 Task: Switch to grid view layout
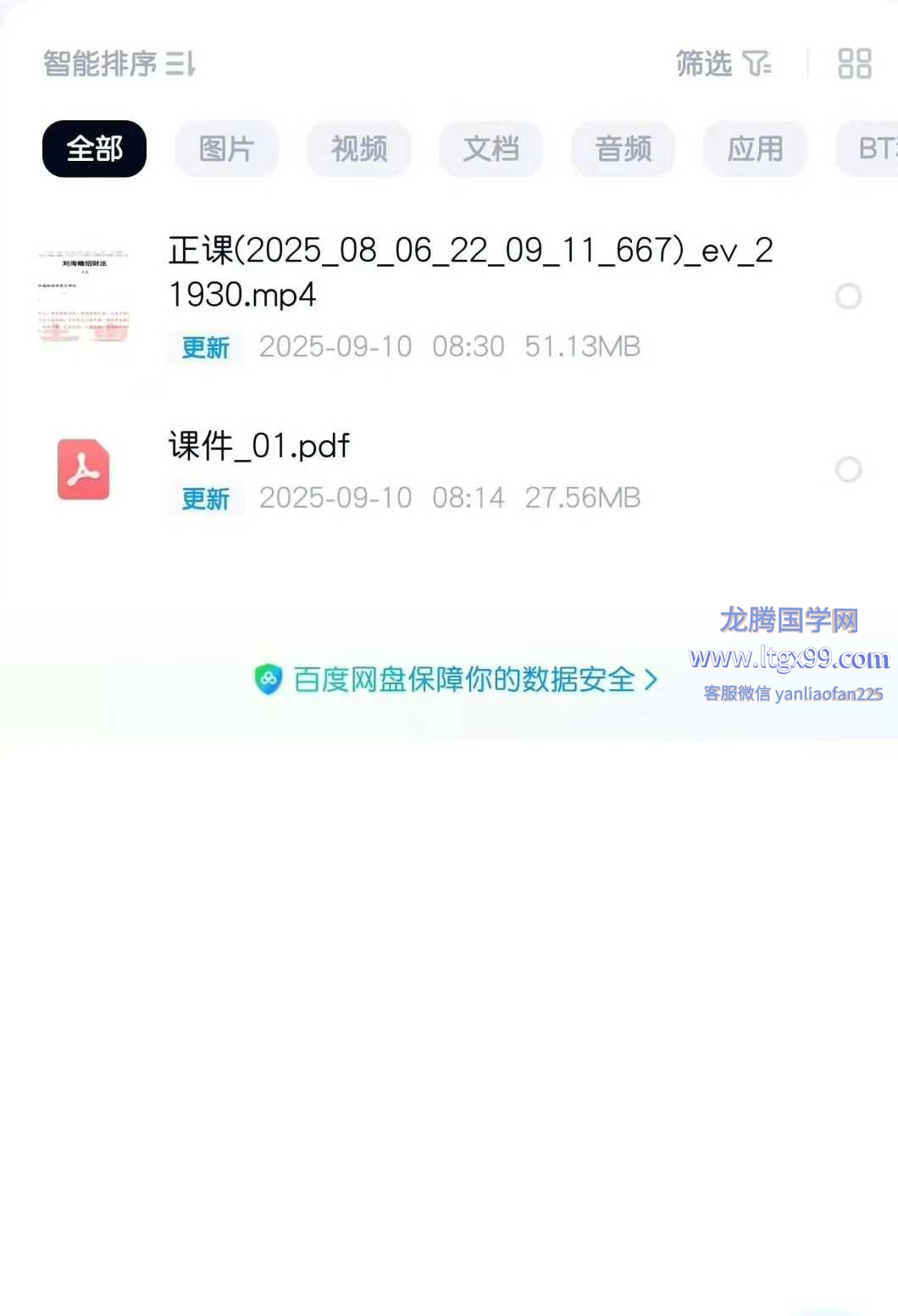tap(854, 64)
